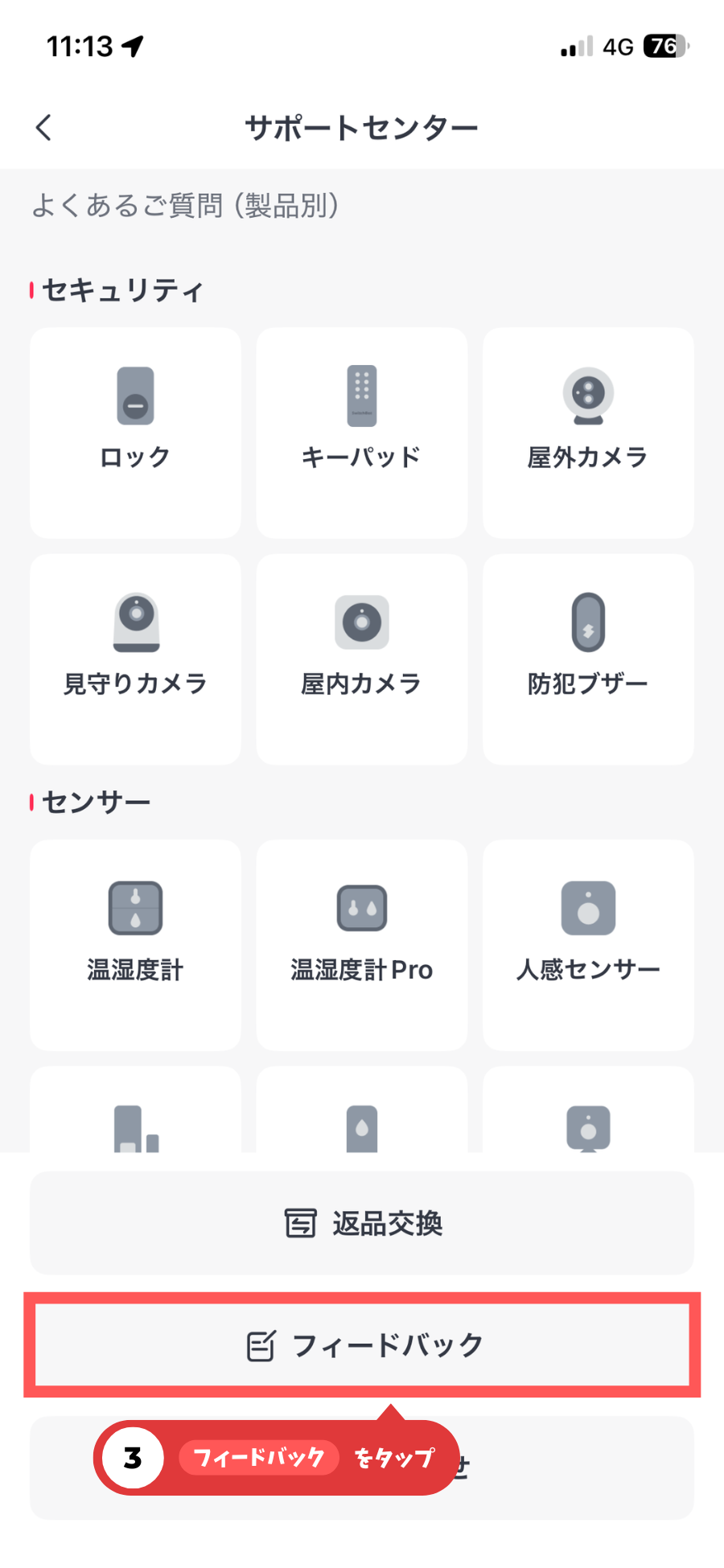Open the 温湿度計Pro card
Image resolution: width=724 pixels, height=1568 pixels.
pyautogui.click(x=361, y=944)
